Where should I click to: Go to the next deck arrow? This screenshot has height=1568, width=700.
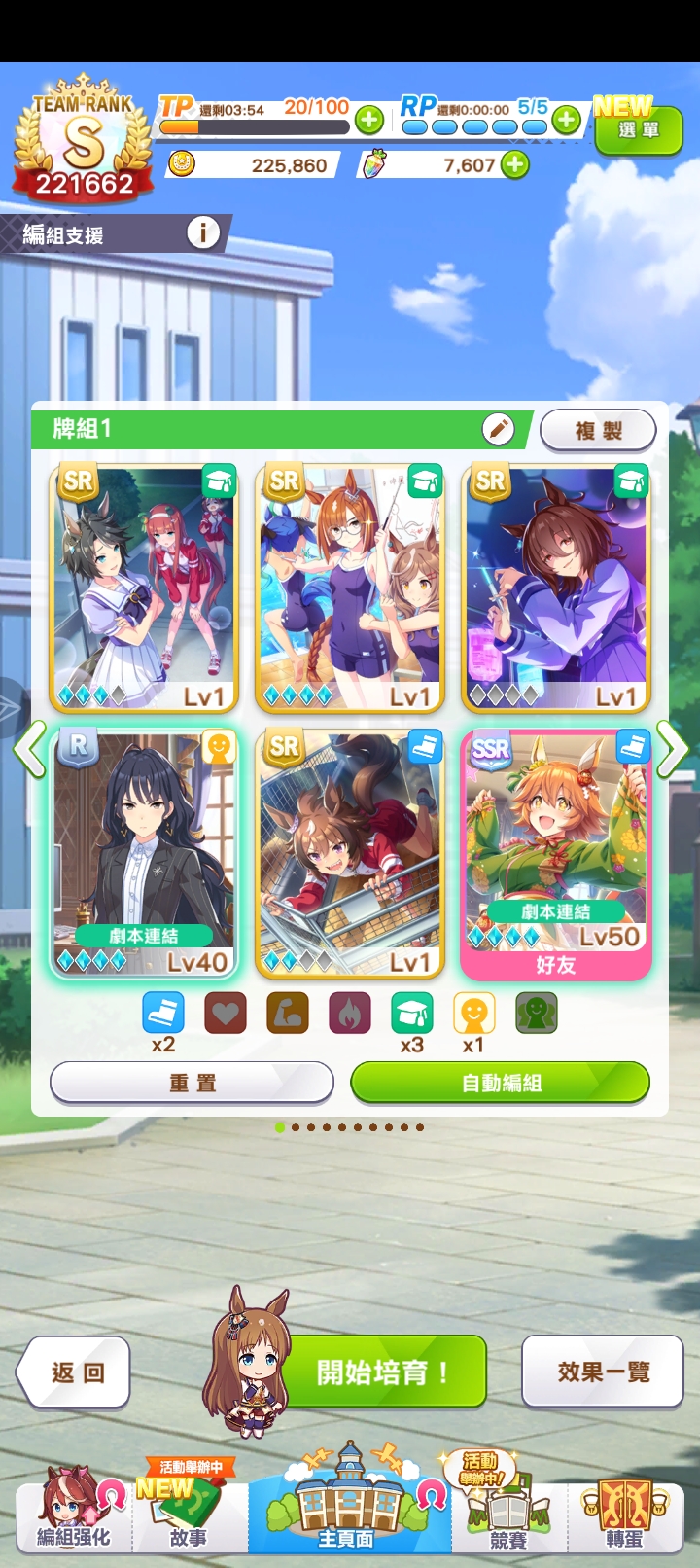point(672,749)
